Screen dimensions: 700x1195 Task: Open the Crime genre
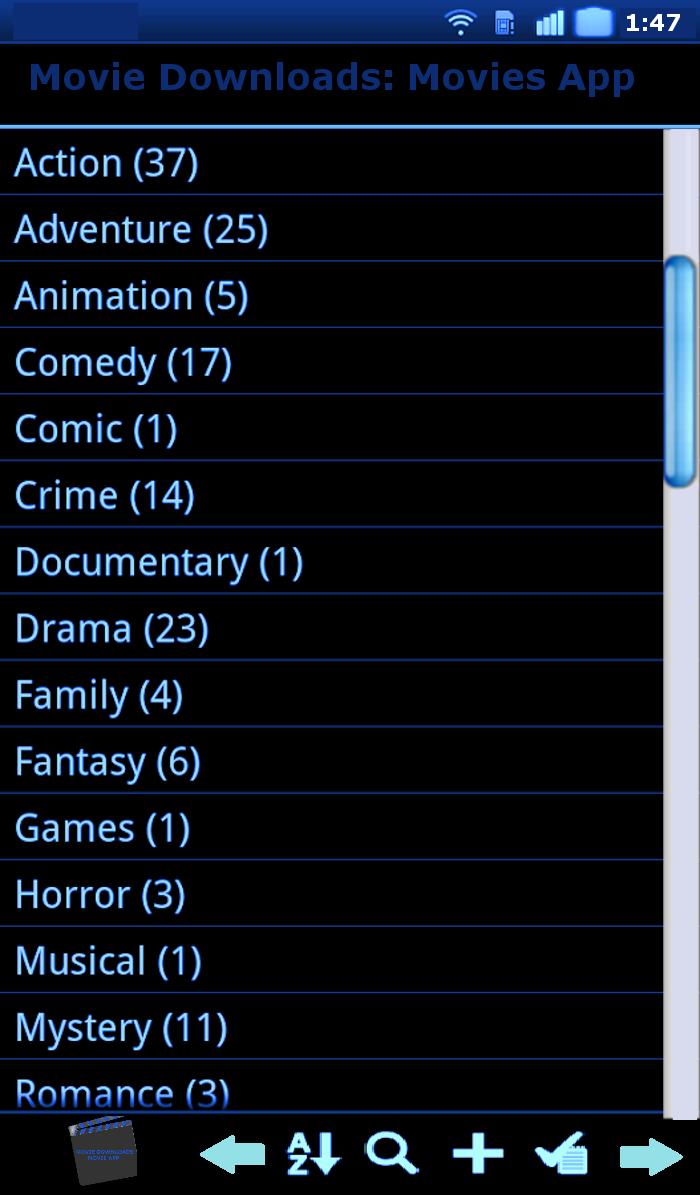click(x=104, y=496)
